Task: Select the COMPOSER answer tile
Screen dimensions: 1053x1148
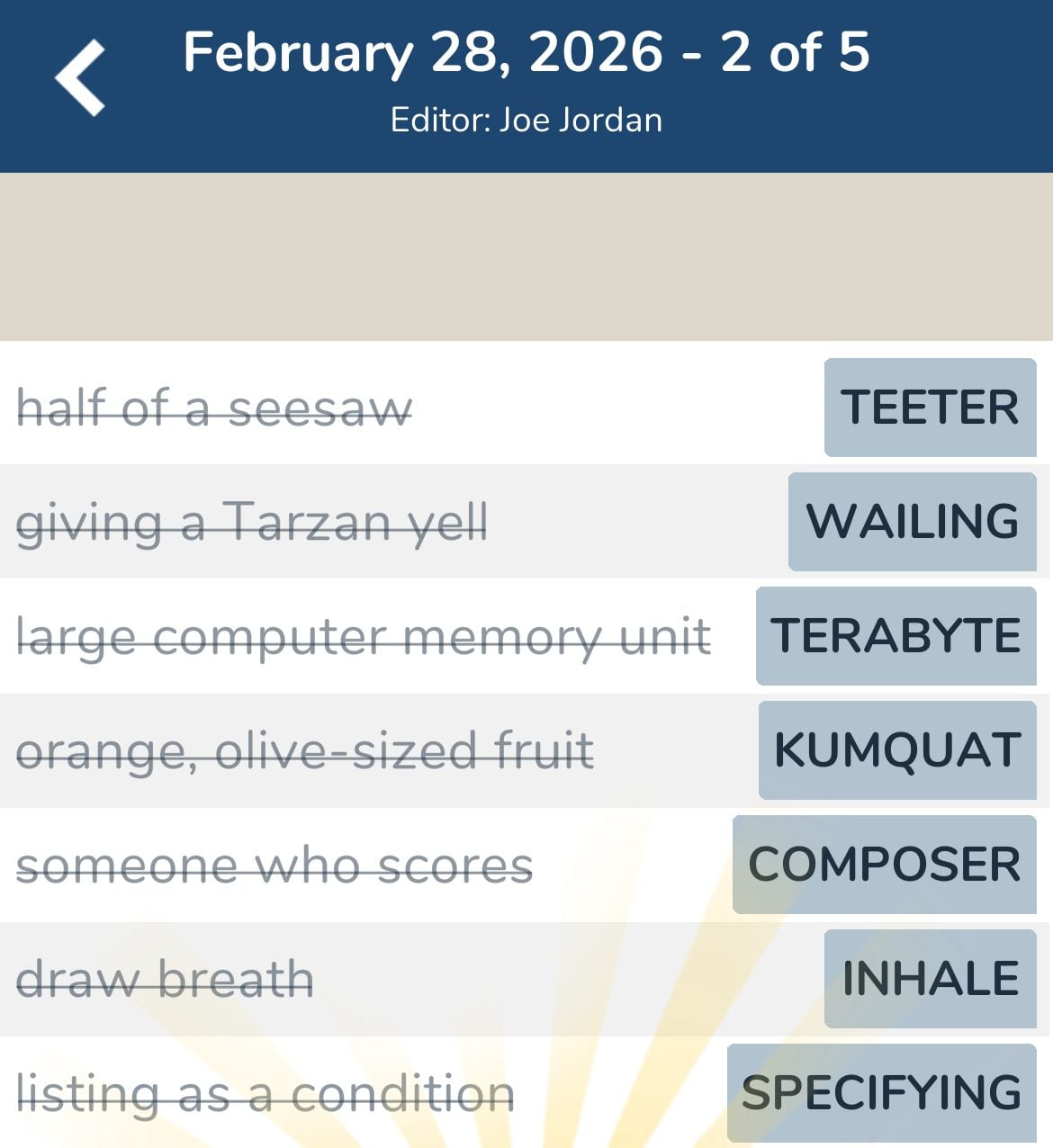Action: point(885,864)
